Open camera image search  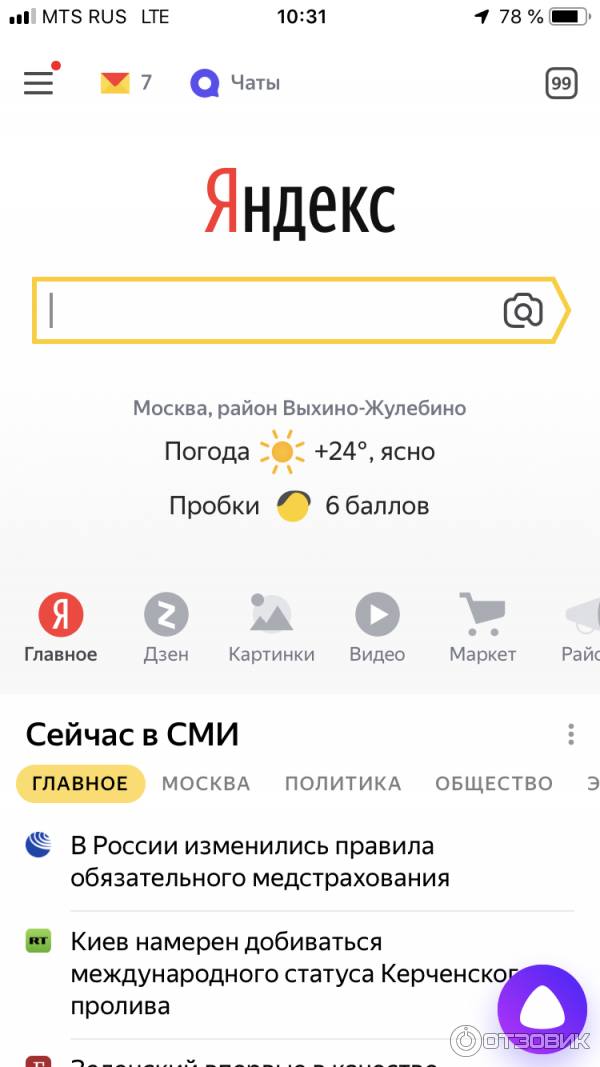[522, 311]
